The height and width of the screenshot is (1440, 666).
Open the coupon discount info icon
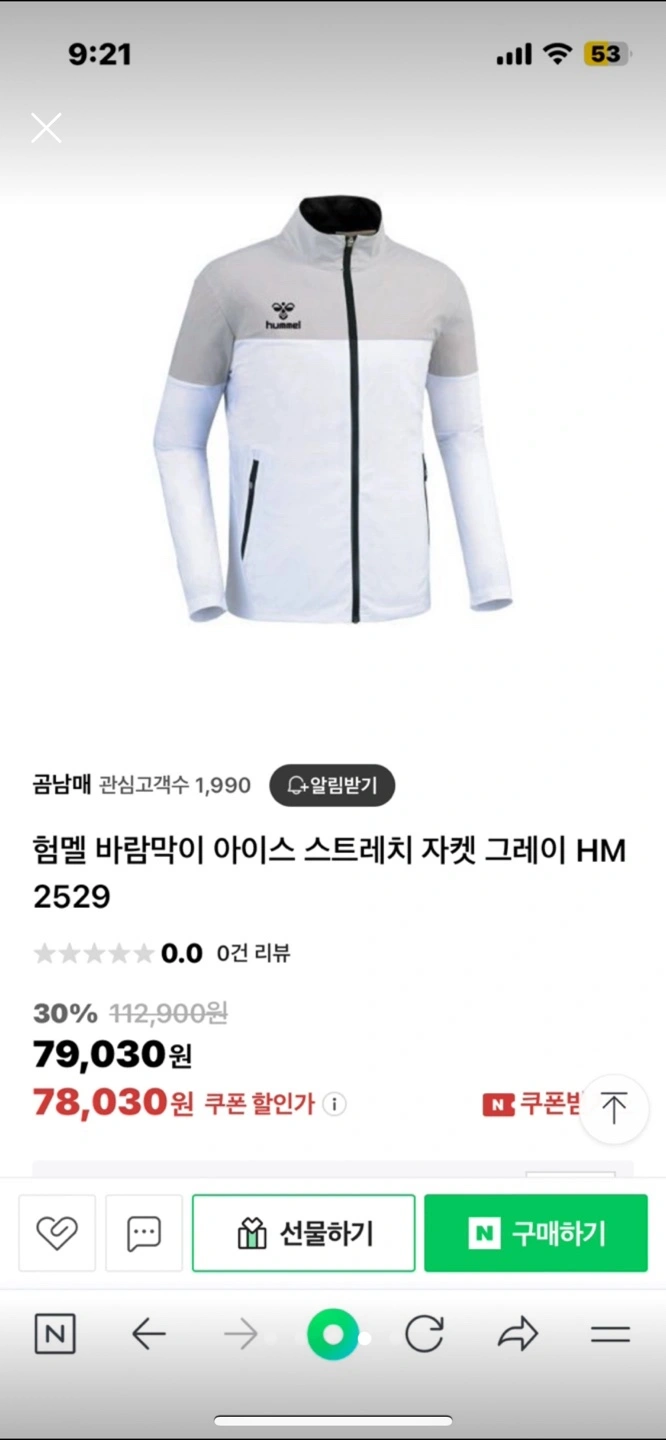(335, 1104)
